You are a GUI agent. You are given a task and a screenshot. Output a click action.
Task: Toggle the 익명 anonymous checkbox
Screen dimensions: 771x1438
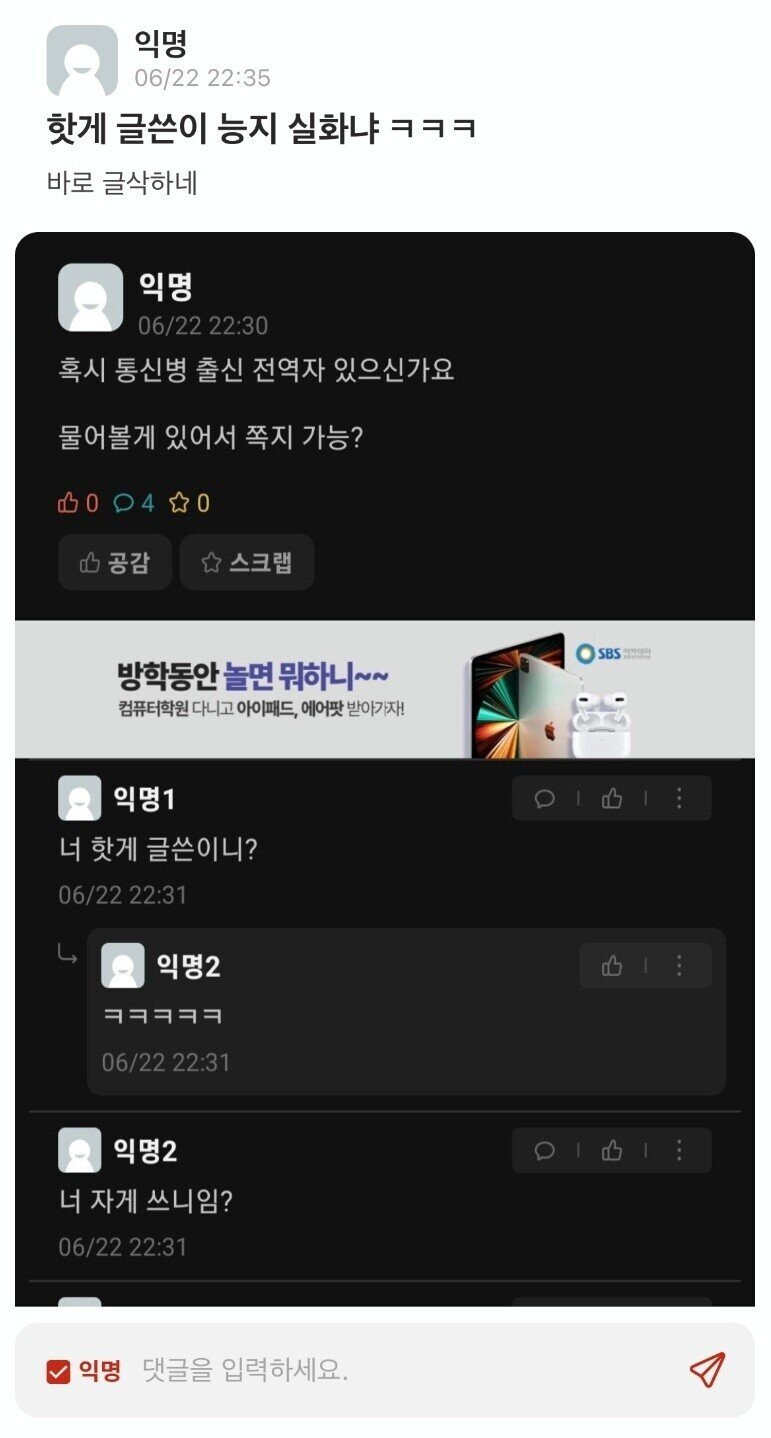coord(58,1371)
